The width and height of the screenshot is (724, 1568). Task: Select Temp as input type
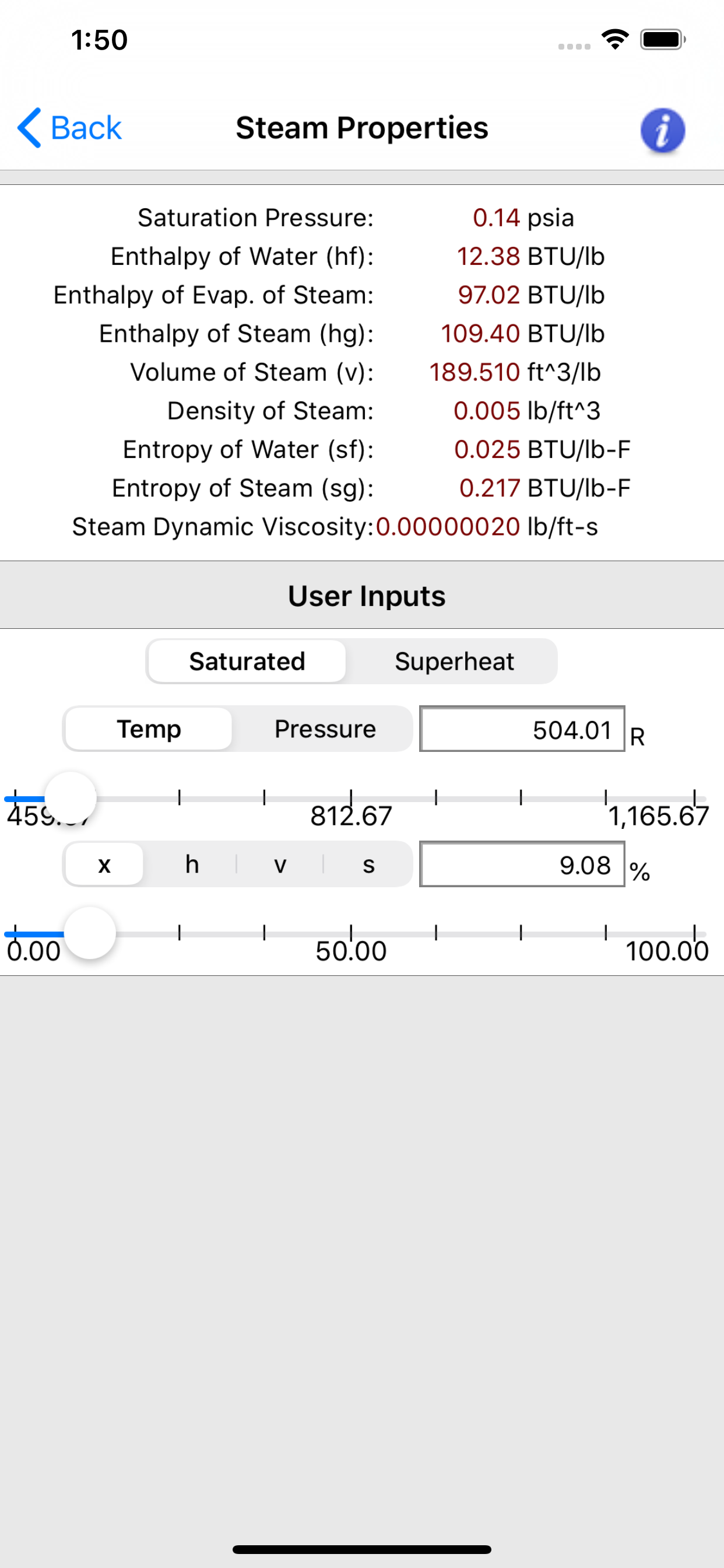149,729
